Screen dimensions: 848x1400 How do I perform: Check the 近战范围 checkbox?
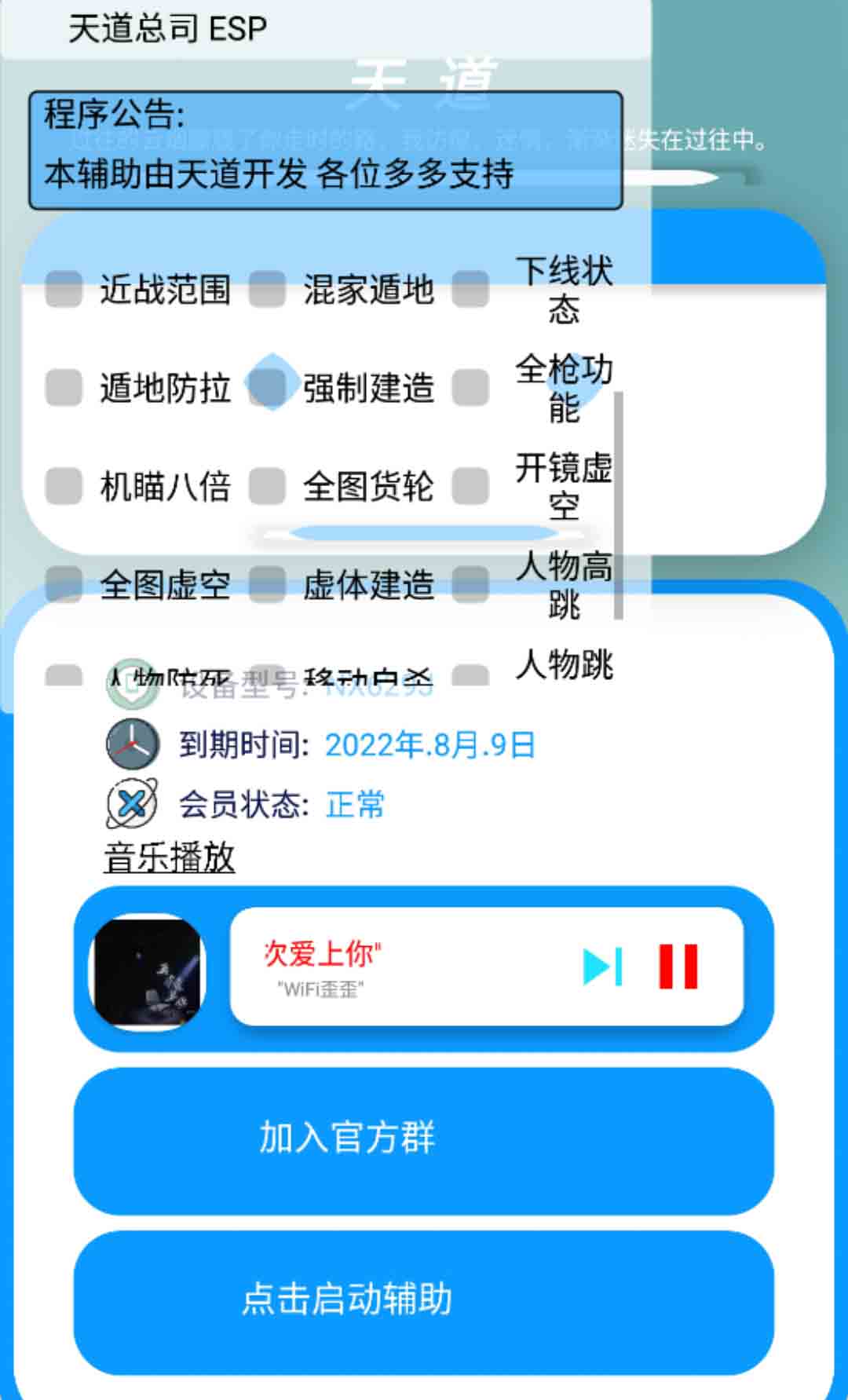click(x=64, y=289)
